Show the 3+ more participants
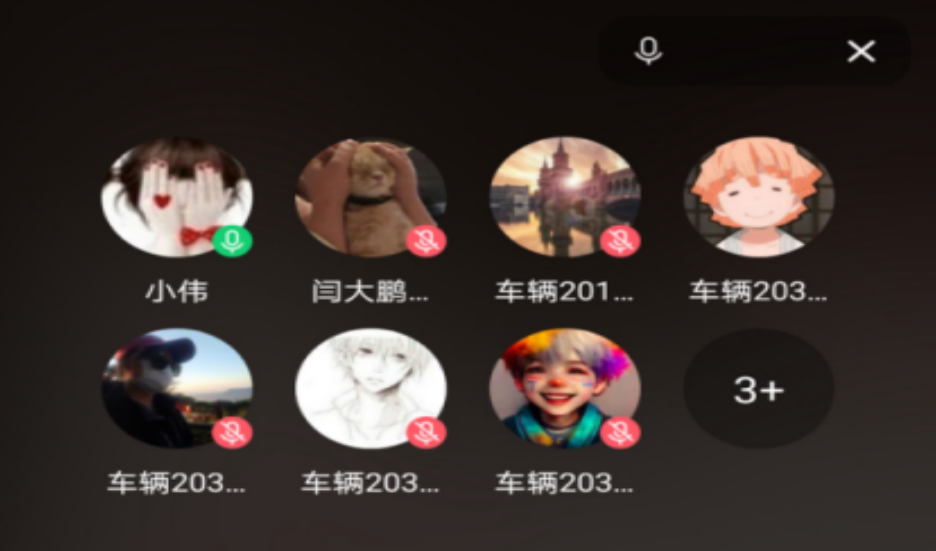Image resolution: width=936 pixels, height=551 pixels. 758,389
